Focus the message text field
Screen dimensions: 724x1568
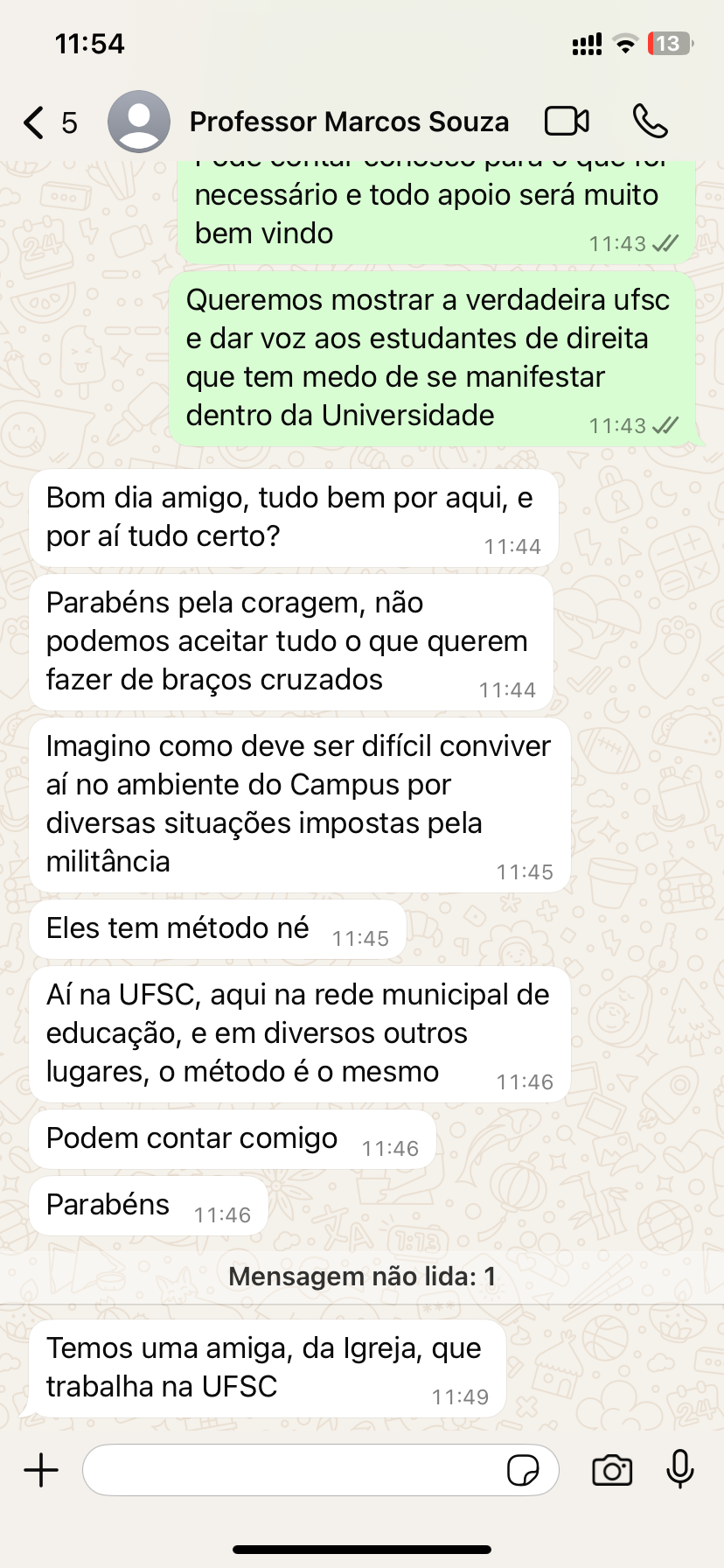[x=293, y=1470]
